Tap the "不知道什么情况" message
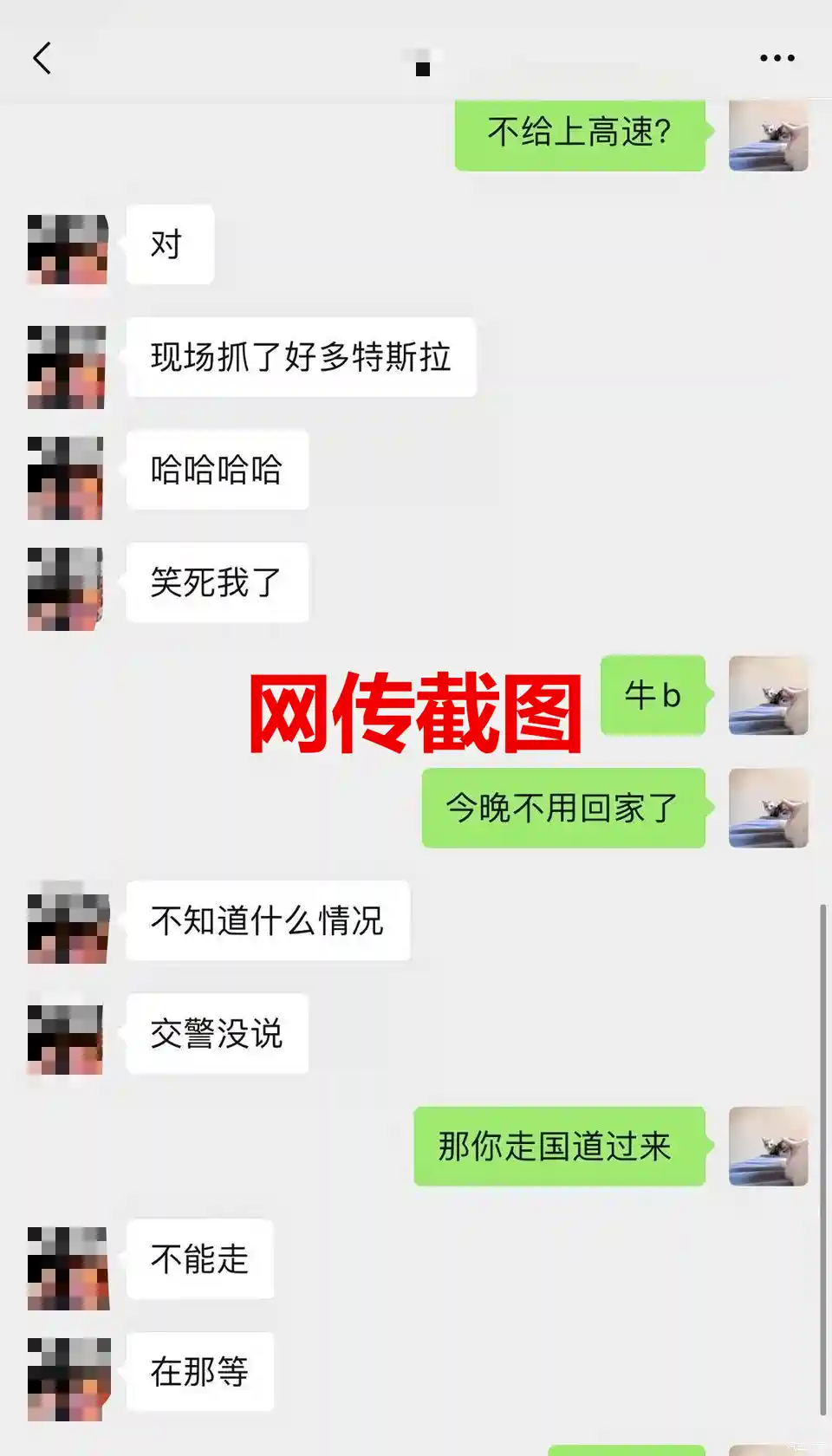This screenshot has height=1456, width=832. click(269, 921)
